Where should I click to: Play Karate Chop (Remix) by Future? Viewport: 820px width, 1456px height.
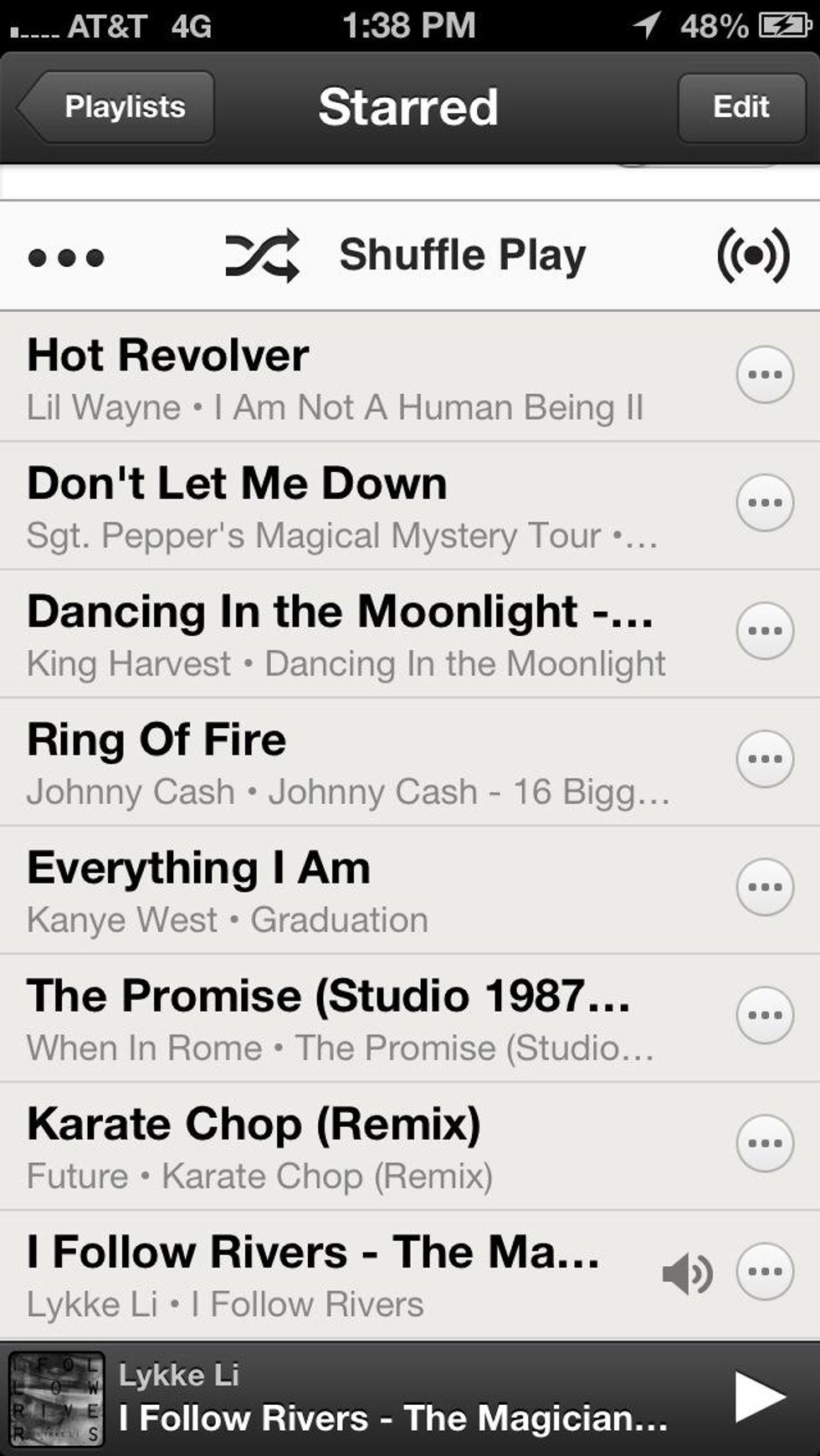pyautogui.click(x=335, y=1146)
